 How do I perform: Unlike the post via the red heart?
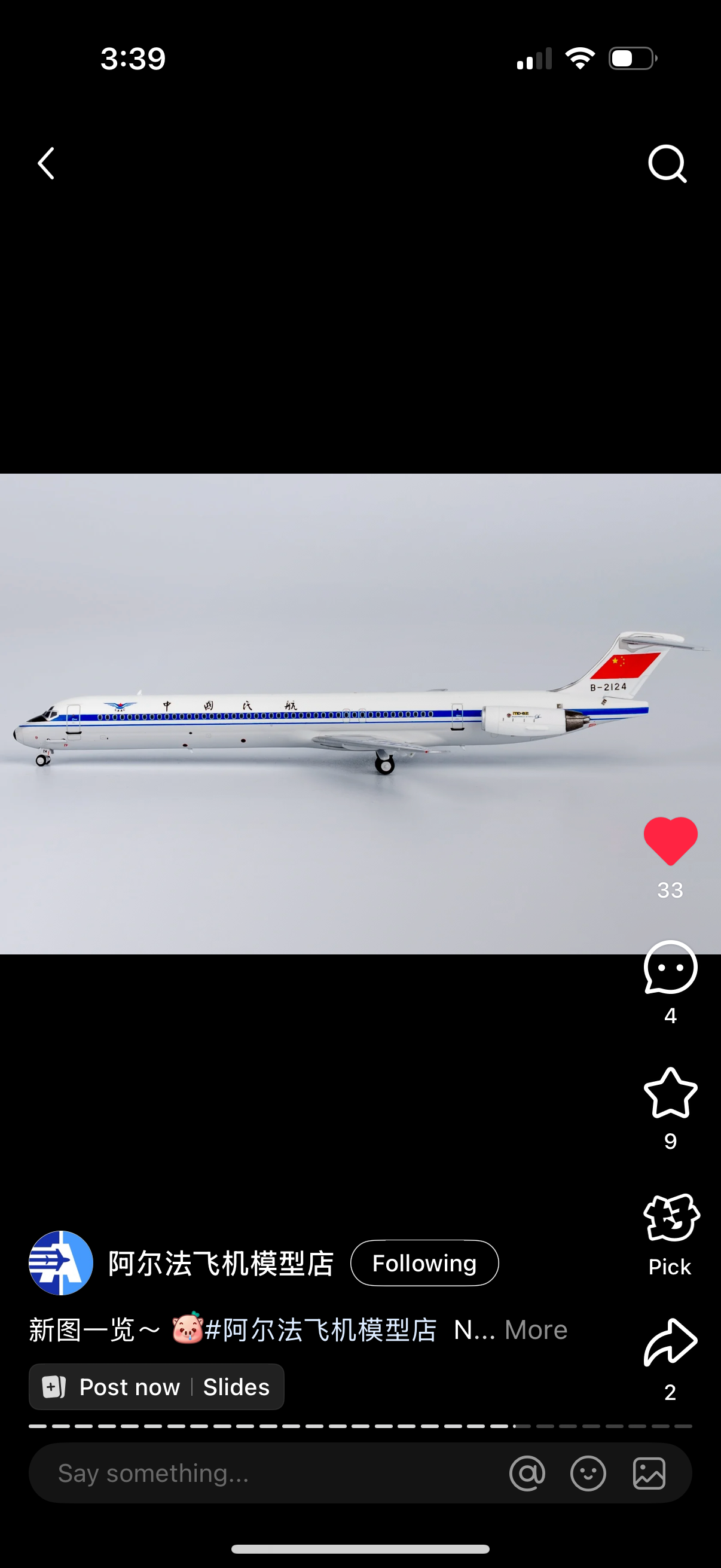pyautogui.click(x=670, y=841)
